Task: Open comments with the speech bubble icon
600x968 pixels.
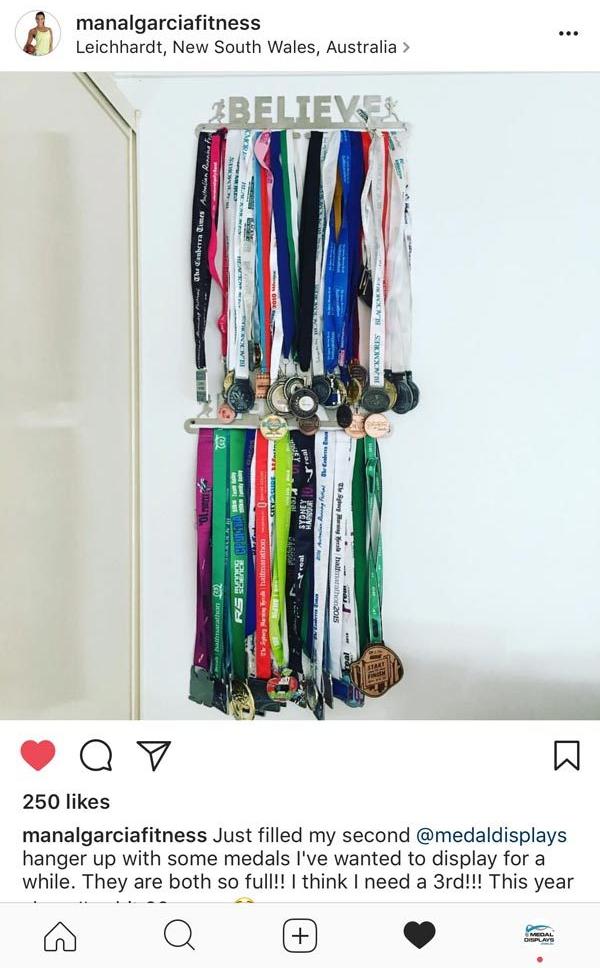Action: click(x=96, y=755)
